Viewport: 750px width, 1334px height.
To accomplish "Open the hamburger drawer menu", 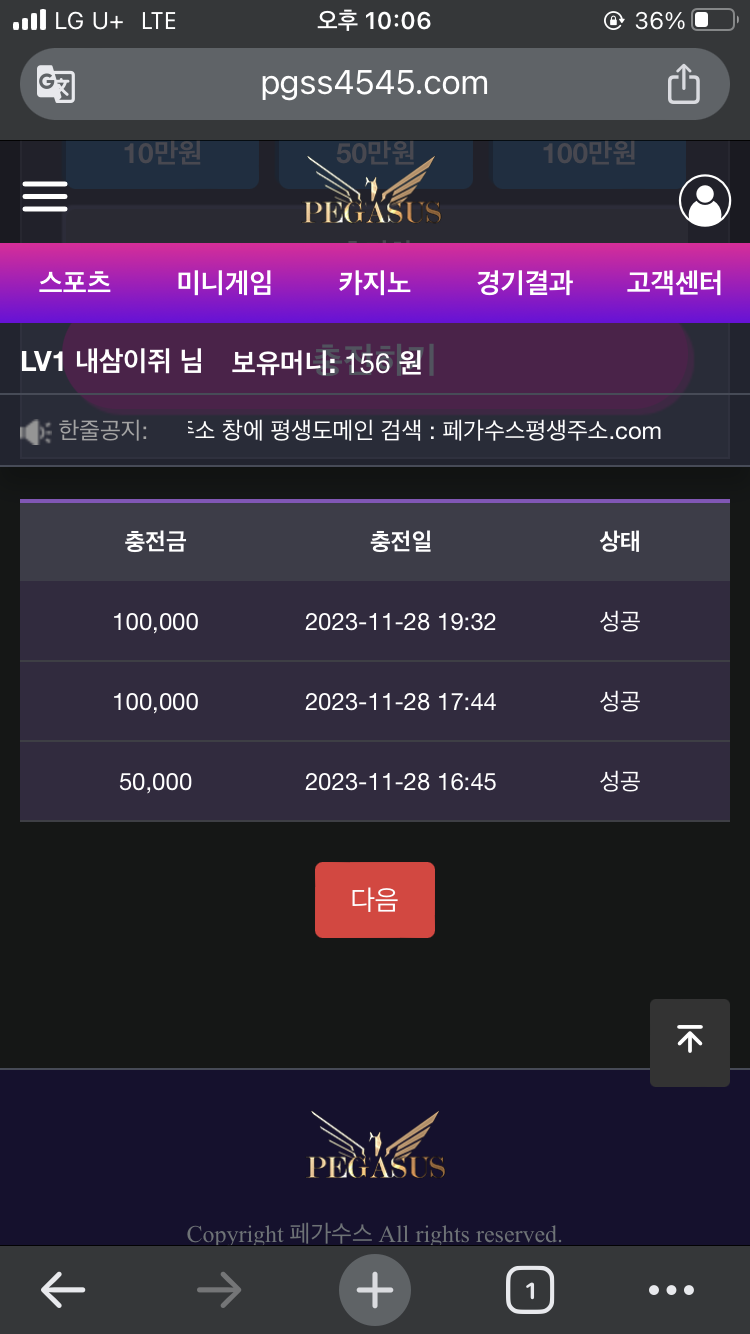I will pos(45,197).
